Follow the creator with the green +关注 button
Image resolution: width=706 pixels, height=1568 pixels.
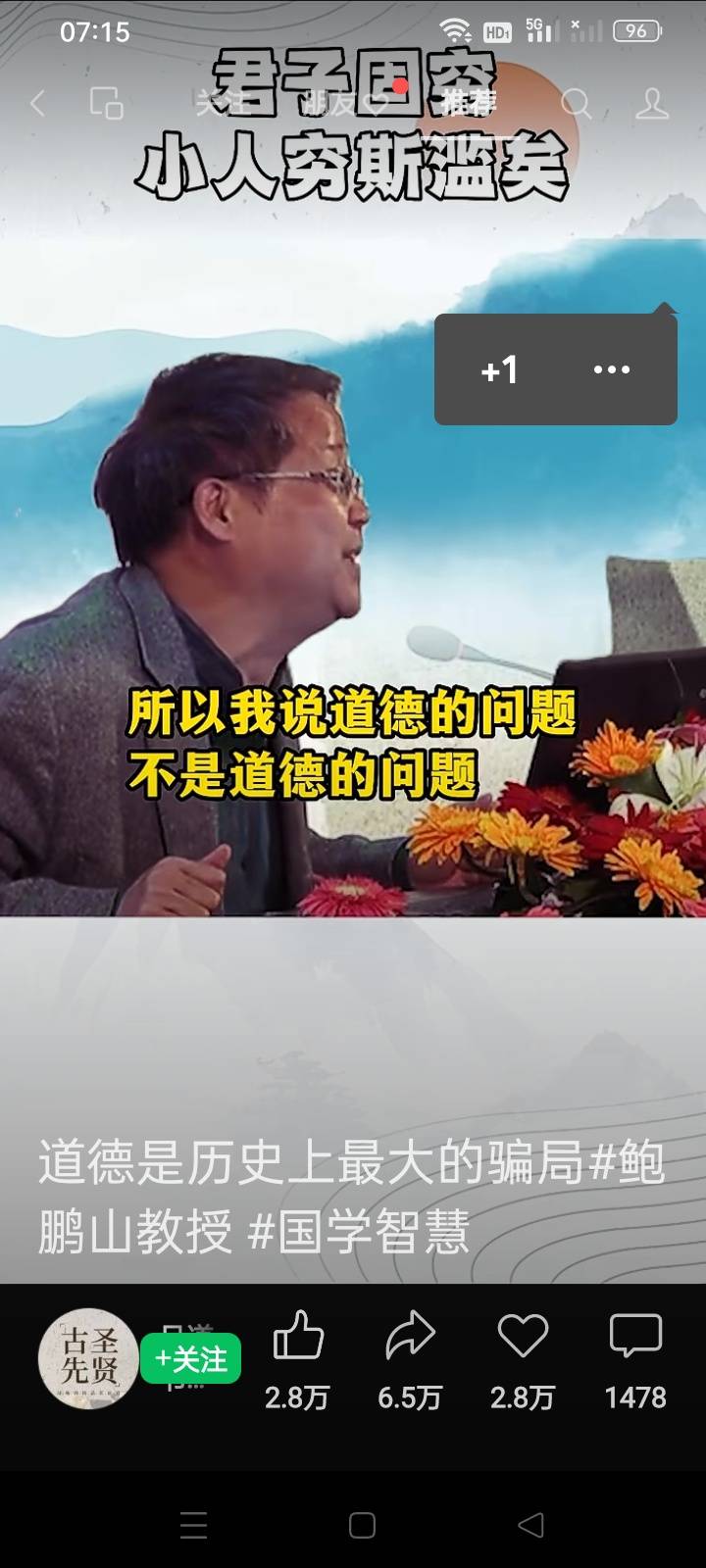191,1358
